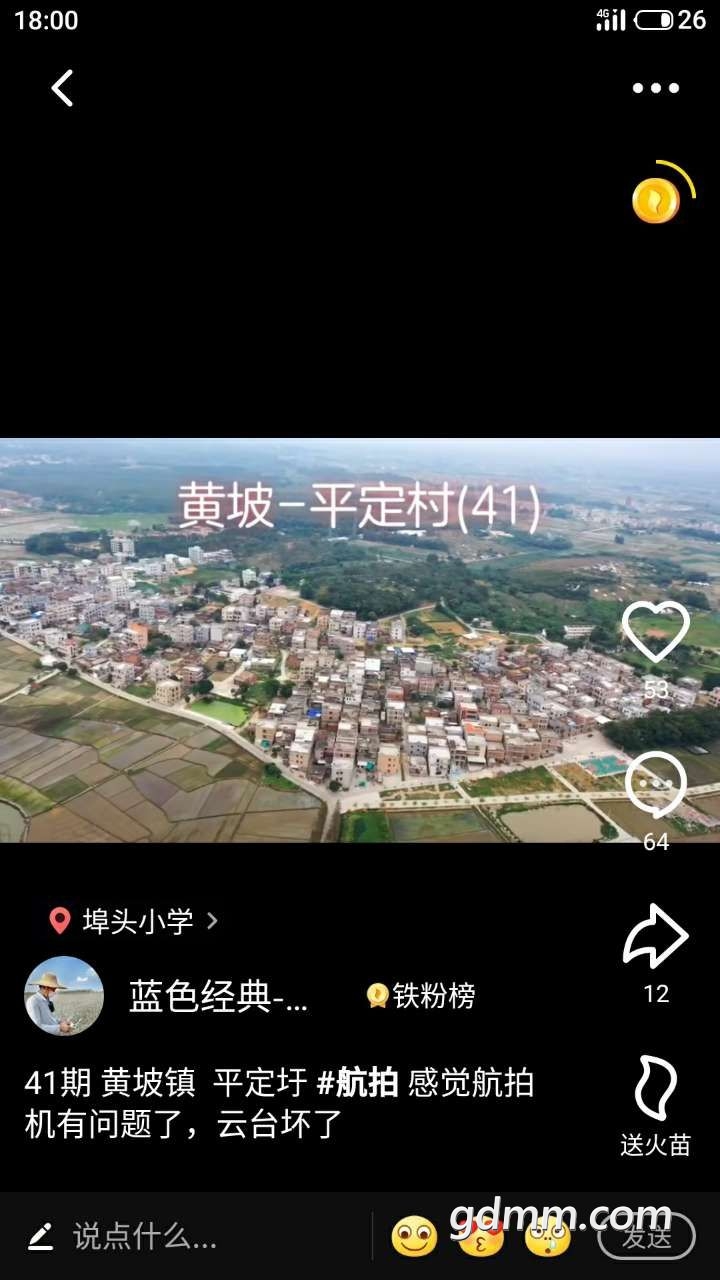Open the 埠头小学 location tag
This screenshot has width=720, height=1280.
135,921
